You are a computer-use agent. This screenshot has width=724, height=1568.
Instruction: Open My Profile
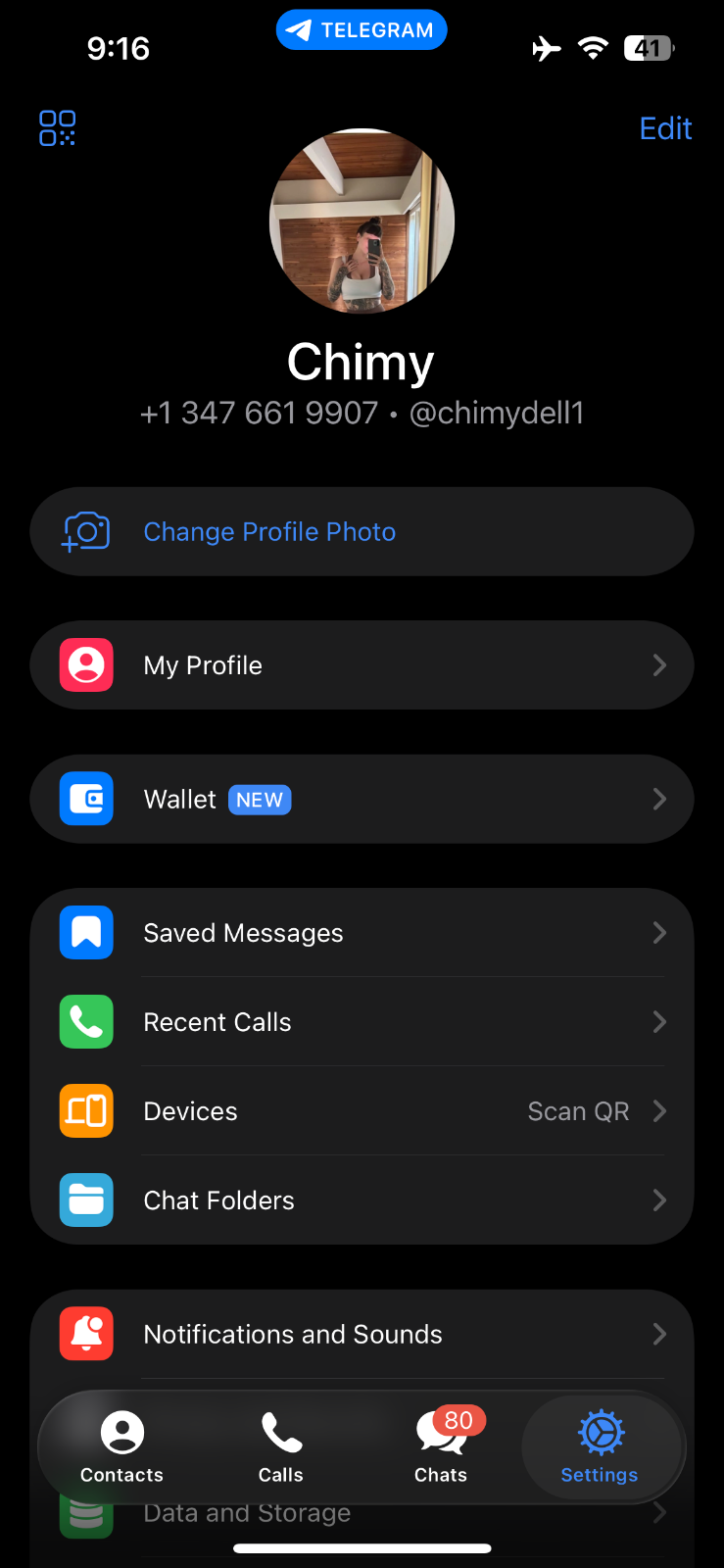tap(362, 665)
